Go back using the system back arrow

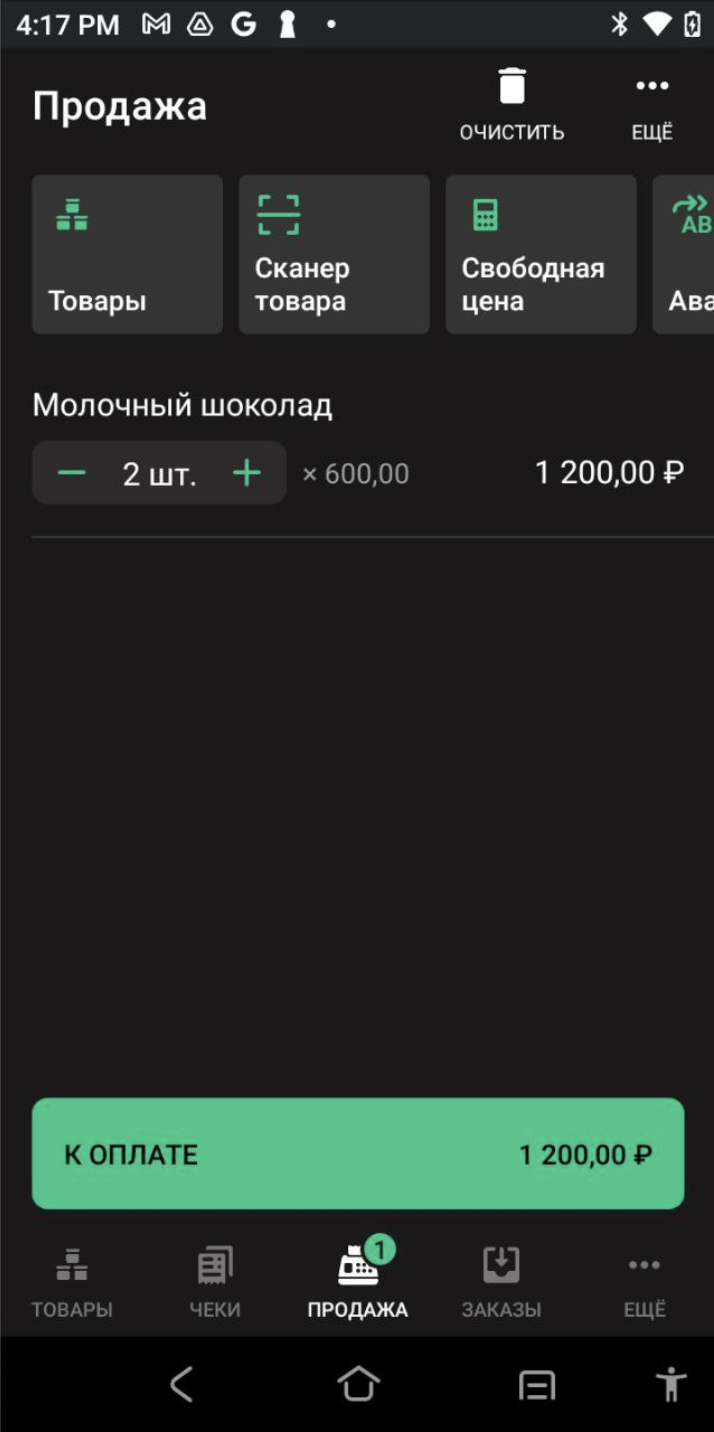click(181, 1385)
